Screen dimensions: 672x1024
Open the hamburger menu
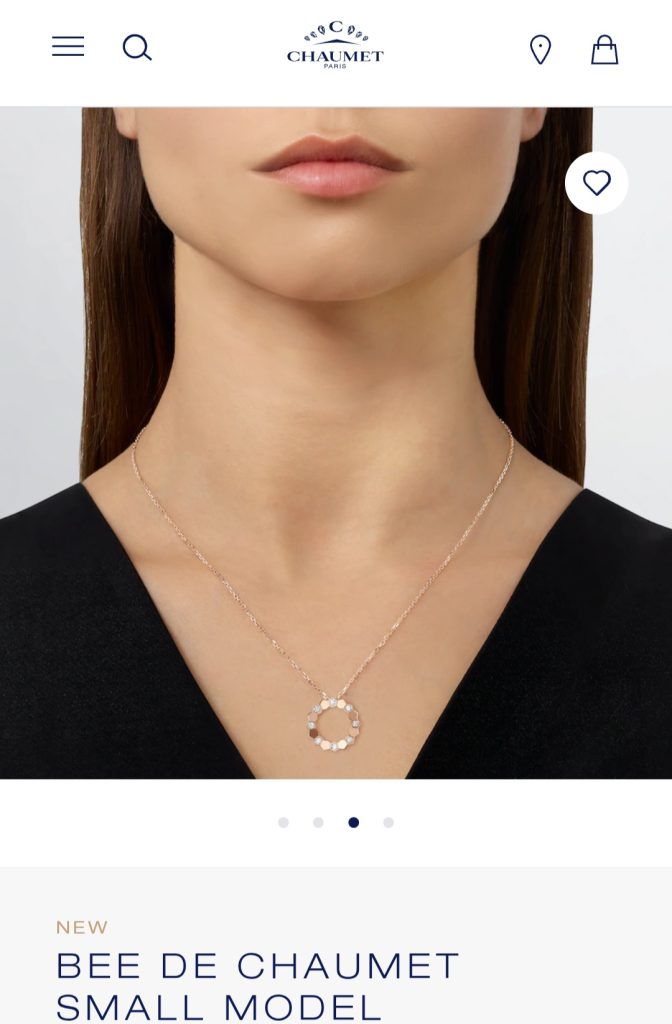(68, 47)
